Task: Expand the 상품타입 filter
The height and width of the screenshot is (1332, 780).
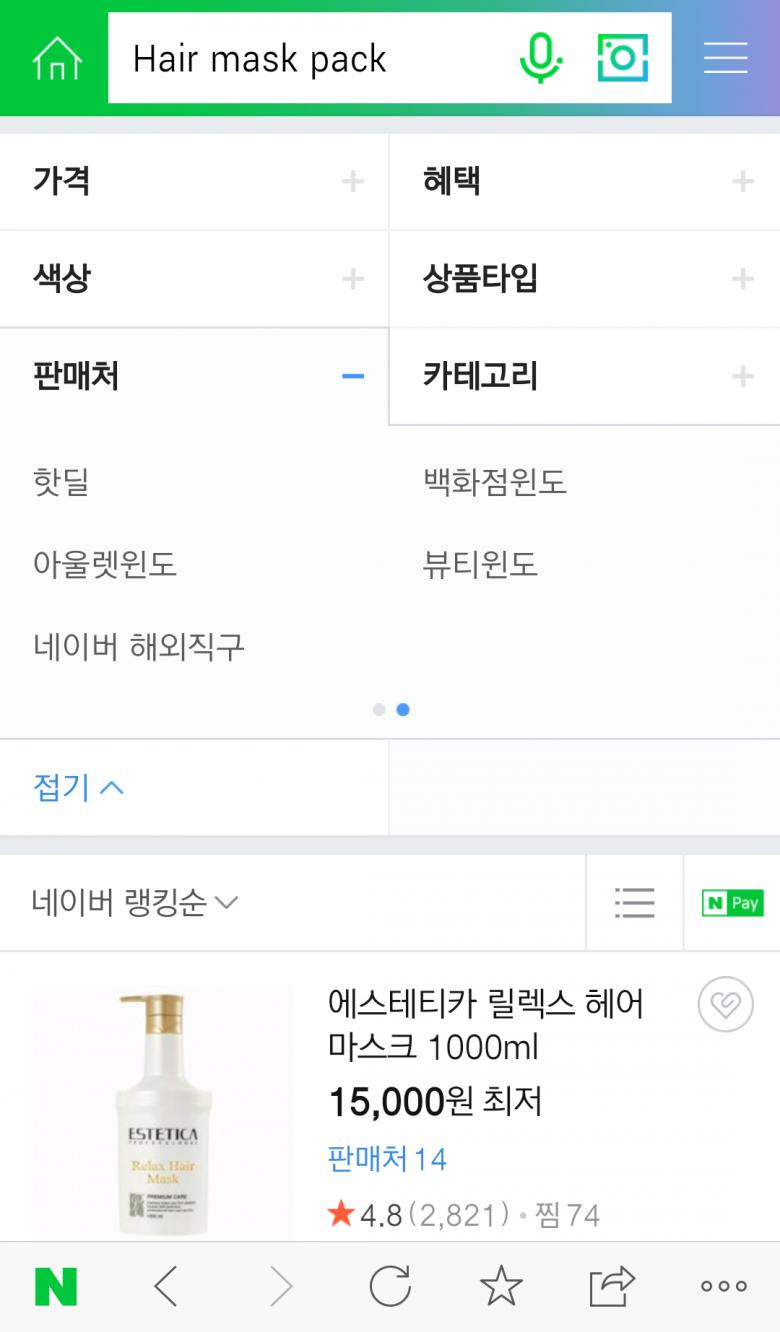Action: click(x=585, y=278)
